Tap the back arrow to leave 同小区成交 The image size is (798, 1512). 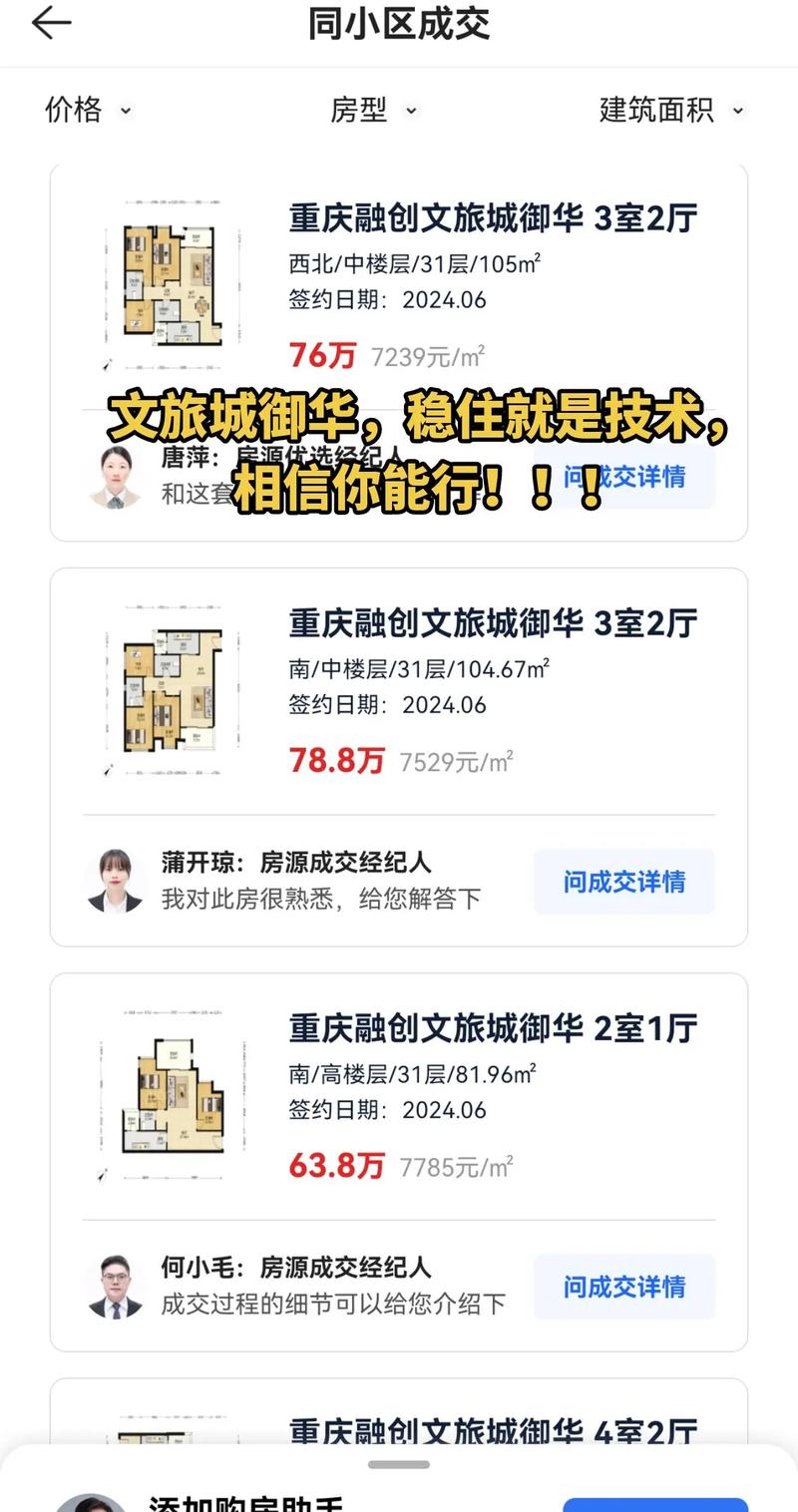[52, 22]
